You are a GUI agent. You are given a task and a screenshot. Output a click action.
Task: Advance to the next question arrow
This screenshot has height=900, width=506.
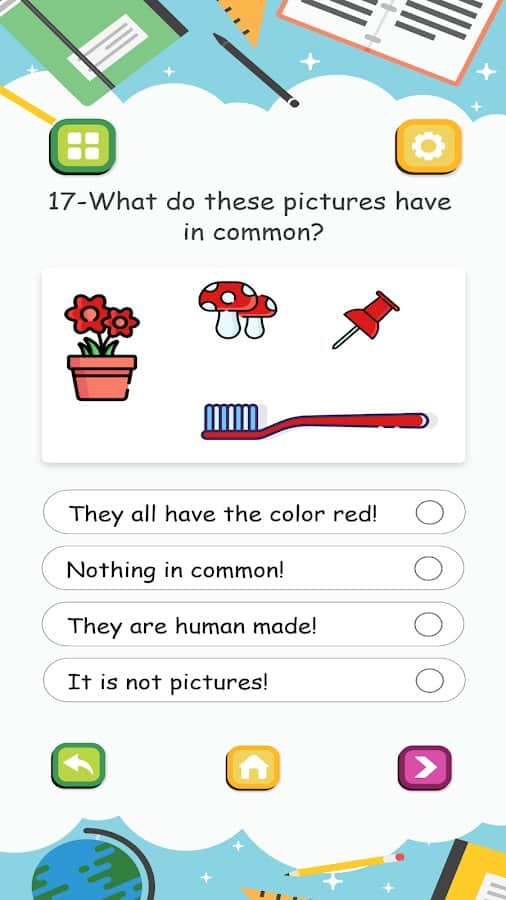point(425,767)
